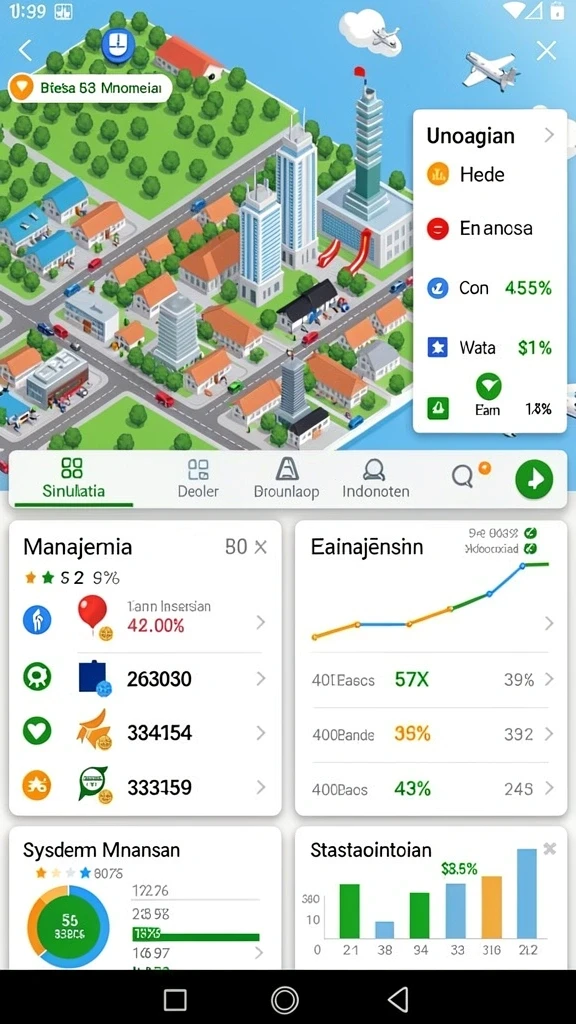Switch to the Deoler tab
Screen dimensions: 576x1024
click(198, 479)
